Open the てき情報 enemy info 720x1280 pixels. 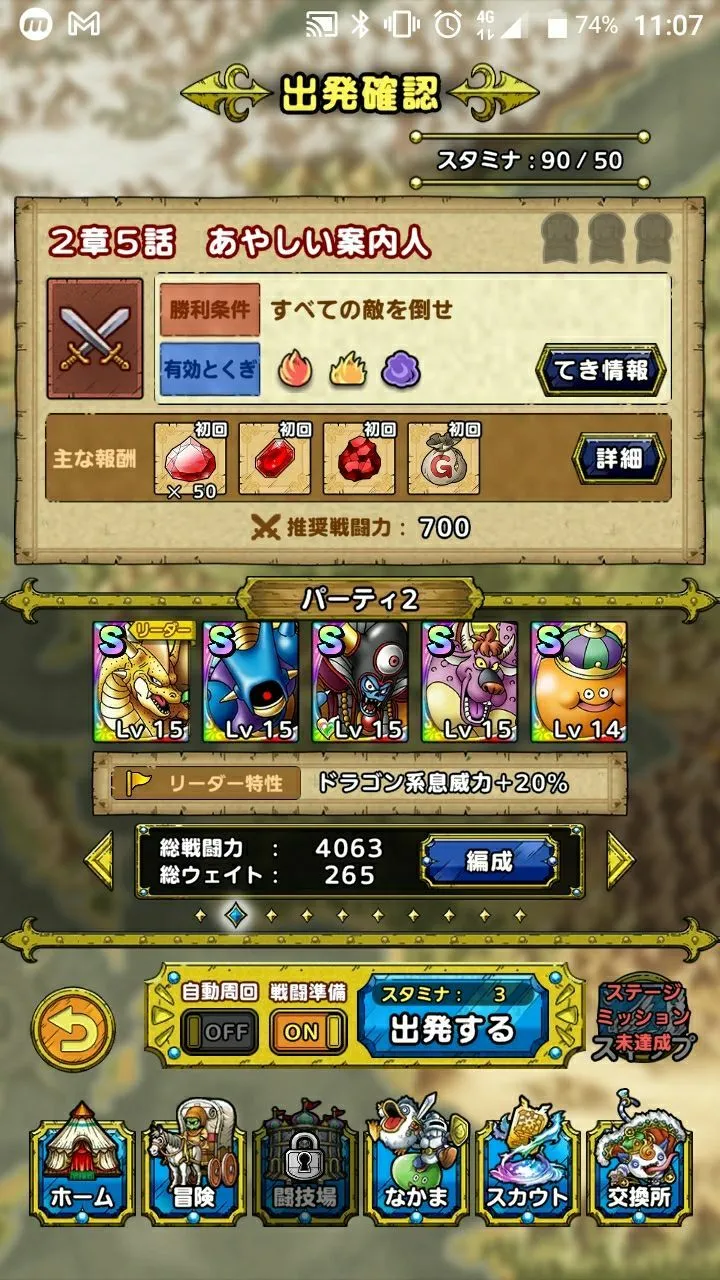coord(601,370)
